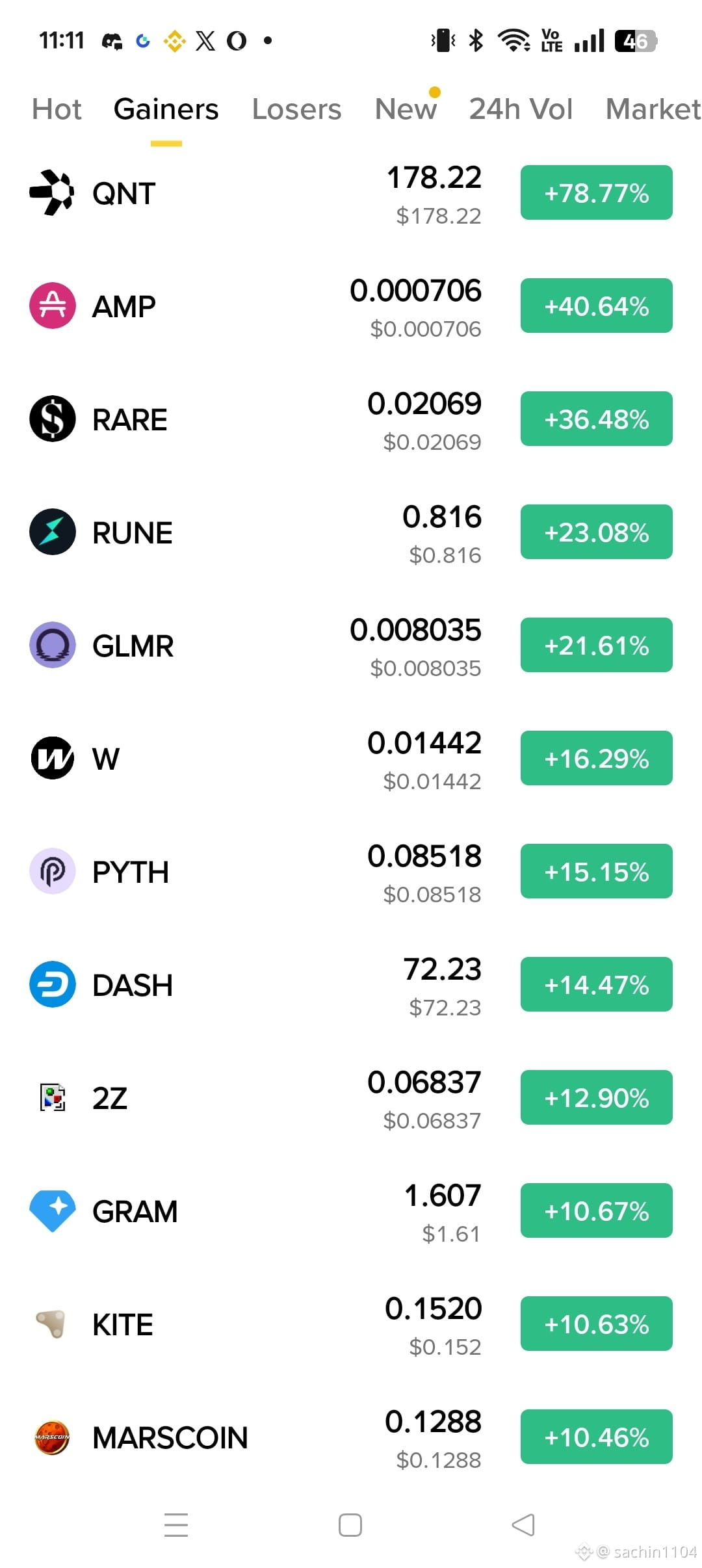Select the GLMR row
This screenshot has width=702, height=1568.
pyautogui.click(x=351, y=646)
